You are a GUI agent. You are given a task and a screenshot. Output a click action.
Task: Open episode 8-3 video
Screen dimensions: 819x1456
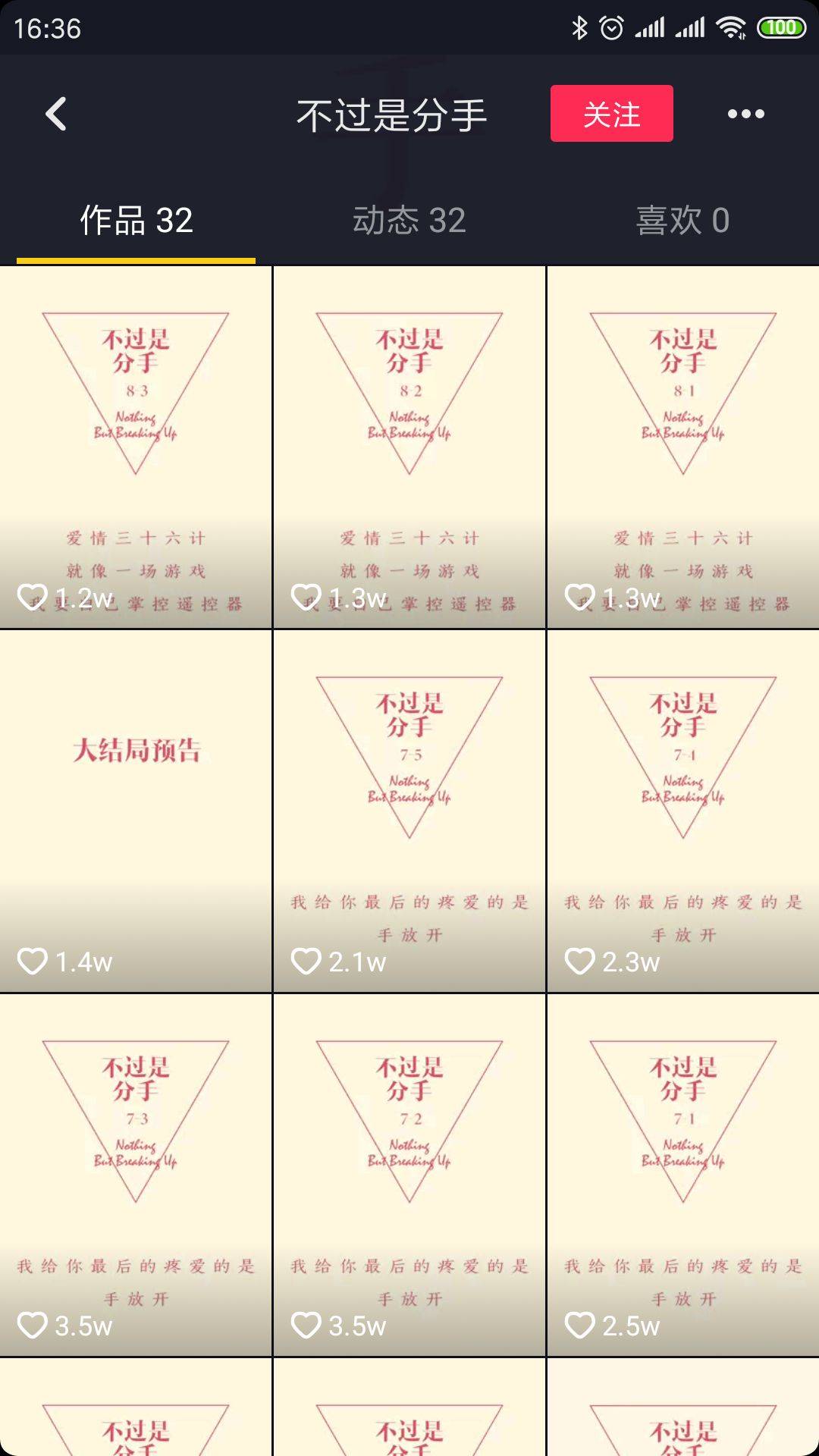point(136,447)
